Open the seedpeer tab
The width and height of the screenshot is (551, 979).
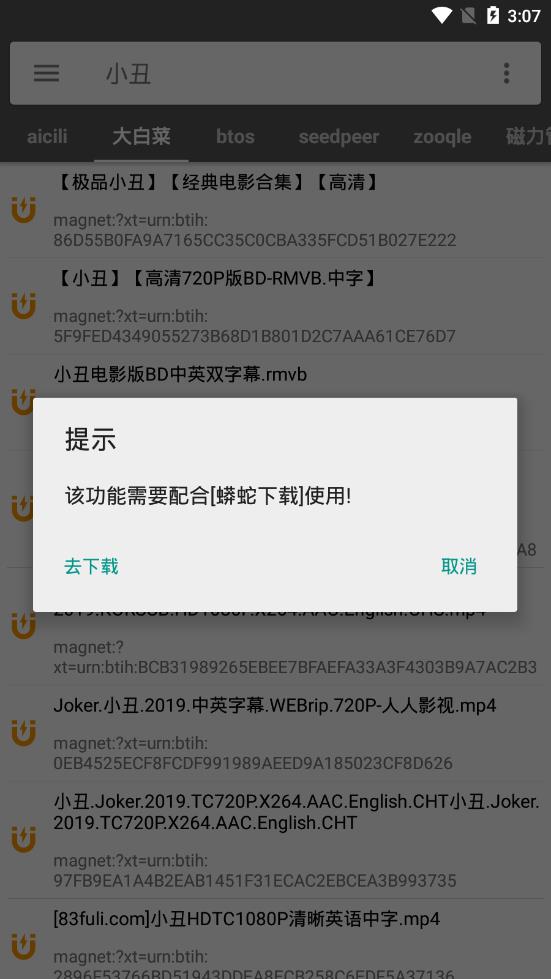[339, 137]
